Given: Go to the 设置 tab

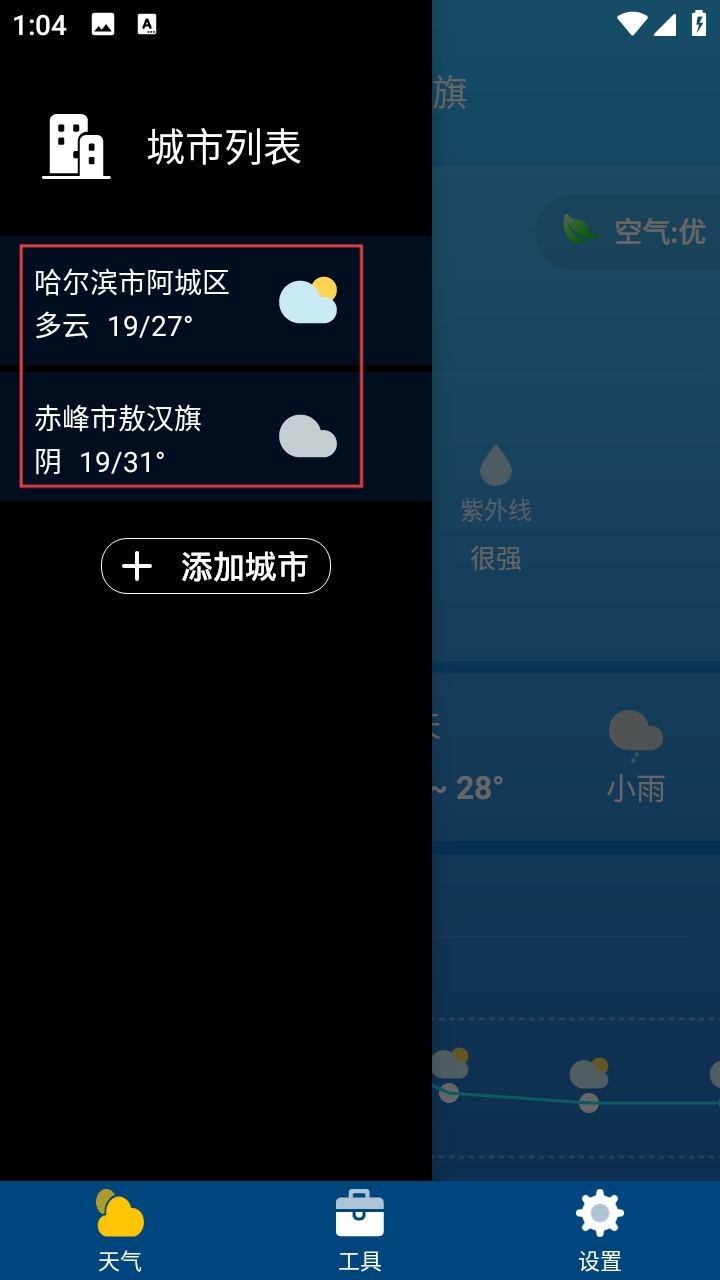Looking at the screenshot, I should [600, 1230].
